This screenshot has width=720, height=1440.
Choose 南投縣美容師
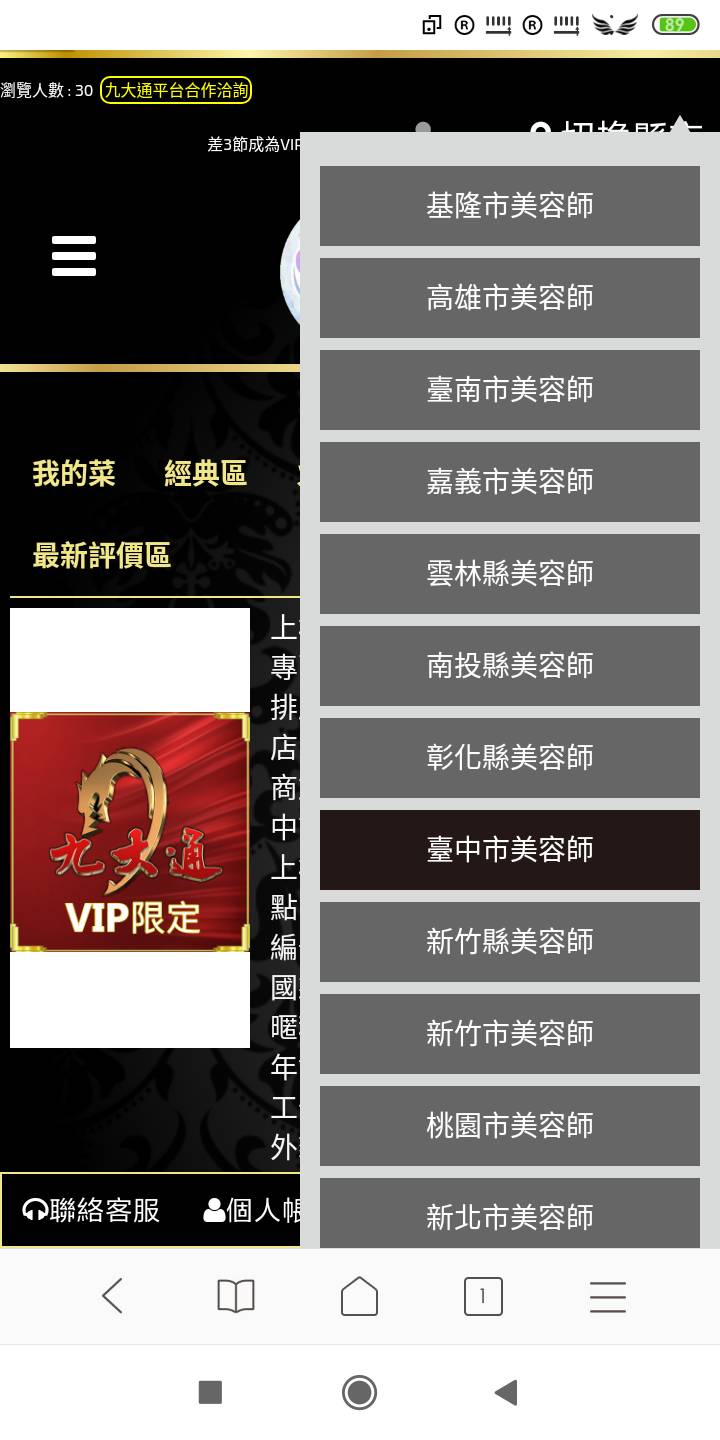click(x=509, y=666)
